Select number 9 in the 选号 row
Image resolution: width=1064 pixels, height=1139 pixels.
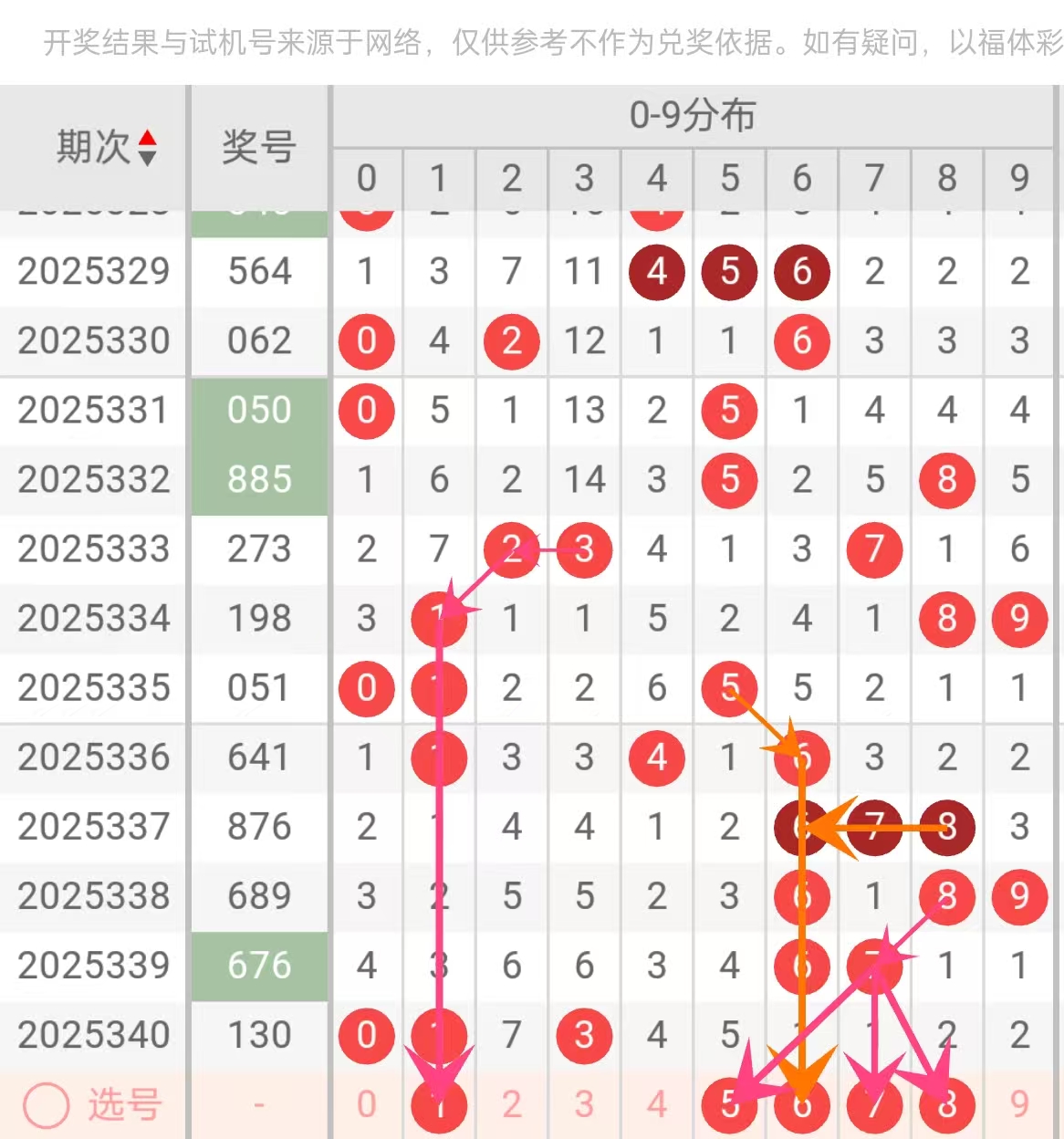[1019, 1104]
